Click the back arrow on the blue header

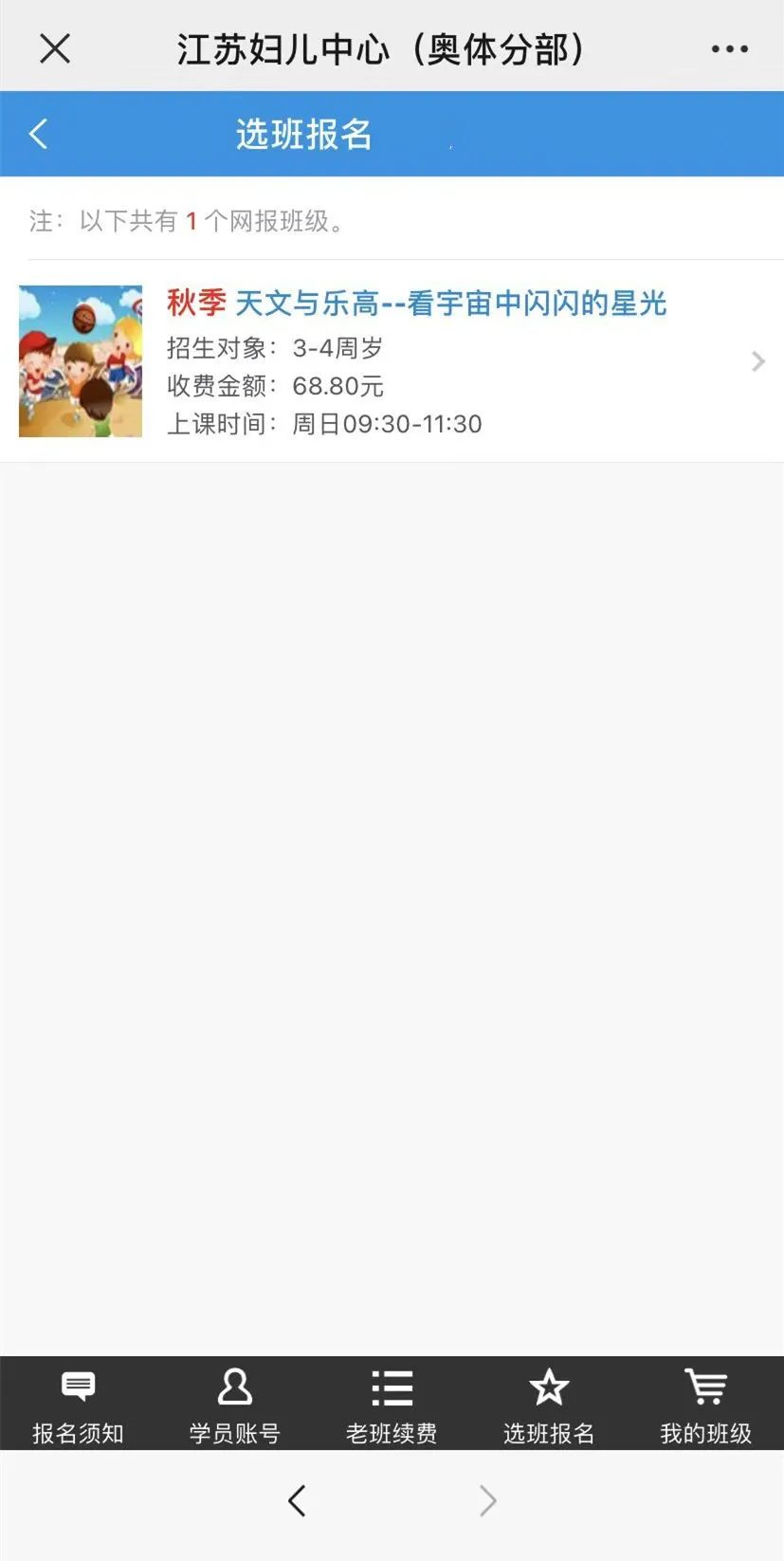(38, 133)
